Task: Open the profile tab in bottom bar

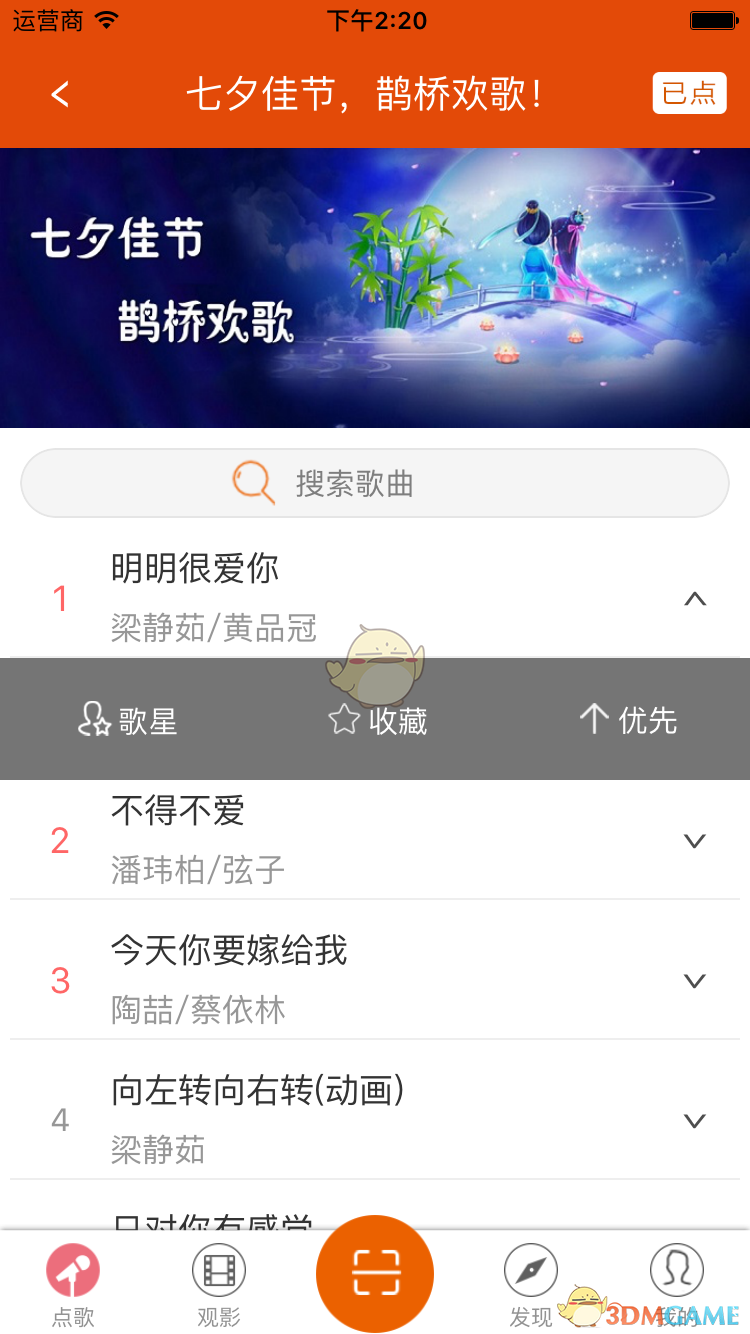Action: click(677, 1284)
